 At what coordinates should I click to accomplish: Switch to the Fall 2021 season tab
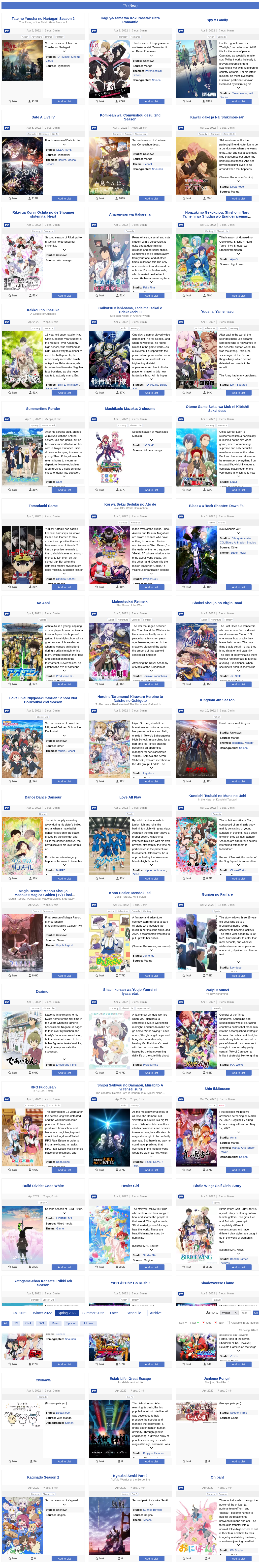point(20,1313)
